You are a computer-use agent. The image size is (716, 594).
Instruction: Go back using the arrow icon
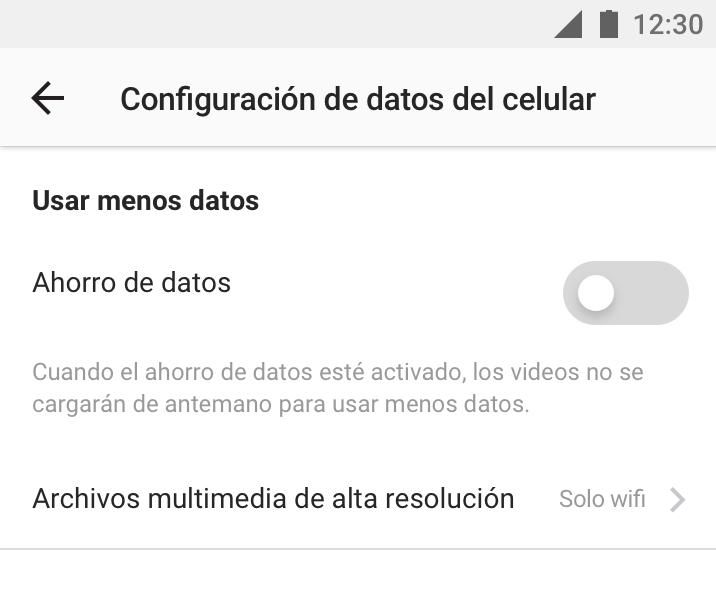coord(47,98)
